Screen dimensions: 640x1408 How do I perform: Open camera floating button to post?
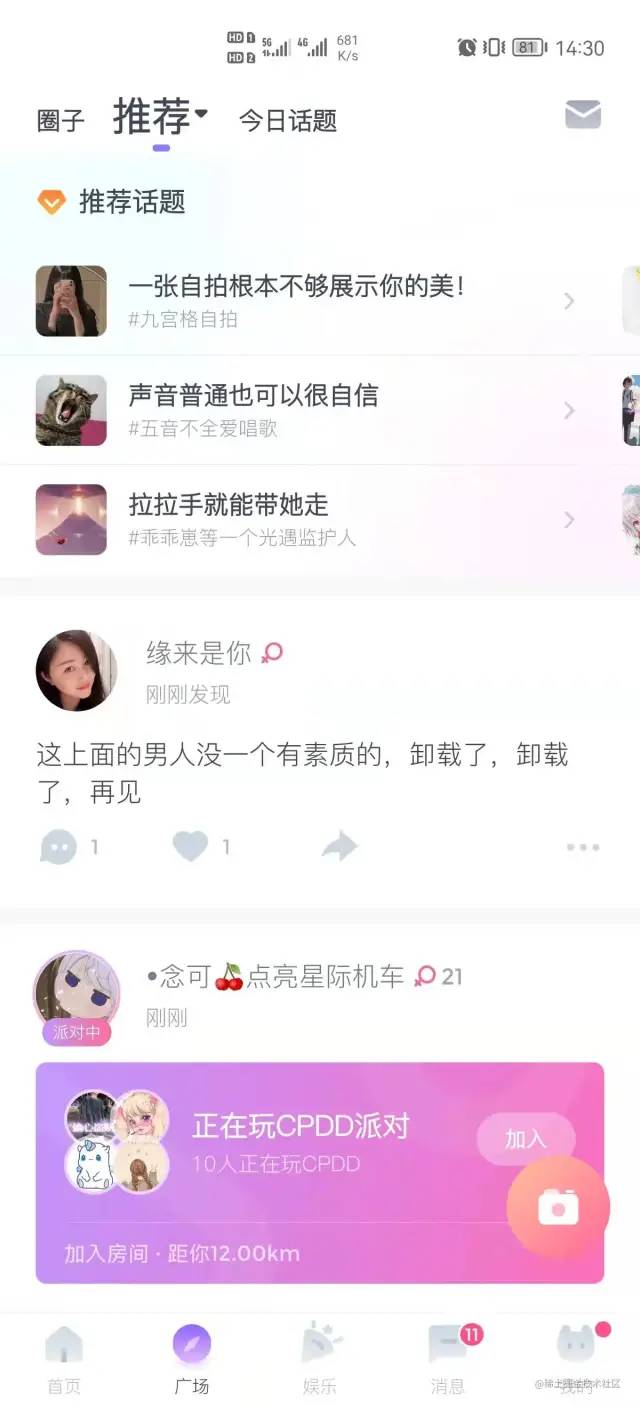tap(558, 1208)
